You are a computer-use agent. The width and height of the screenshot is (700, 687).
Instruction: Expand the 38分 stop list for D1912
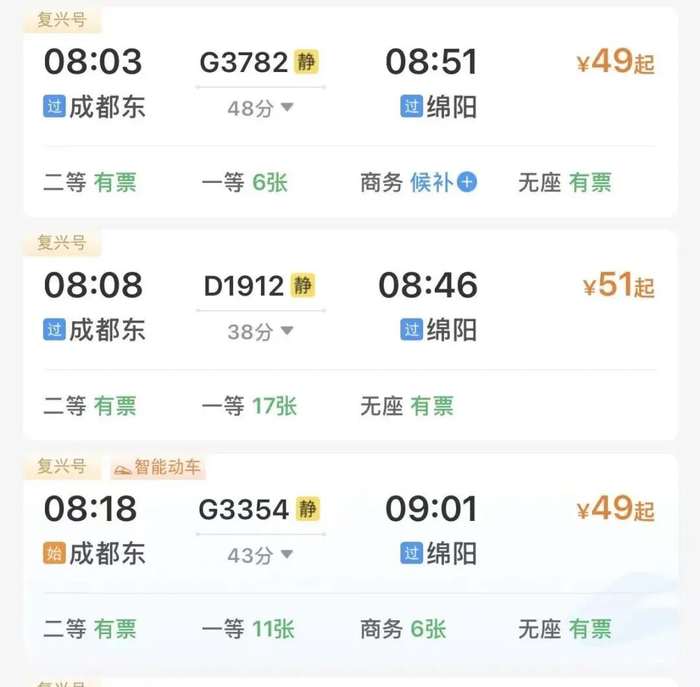(260, 332)
